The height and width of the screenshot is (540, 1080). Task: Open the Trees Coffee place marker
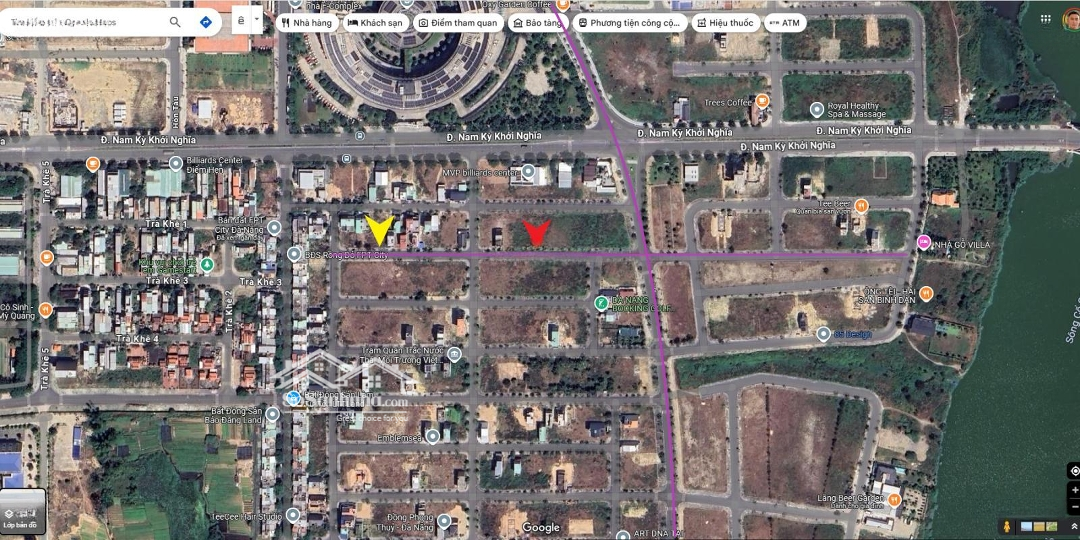762,101
